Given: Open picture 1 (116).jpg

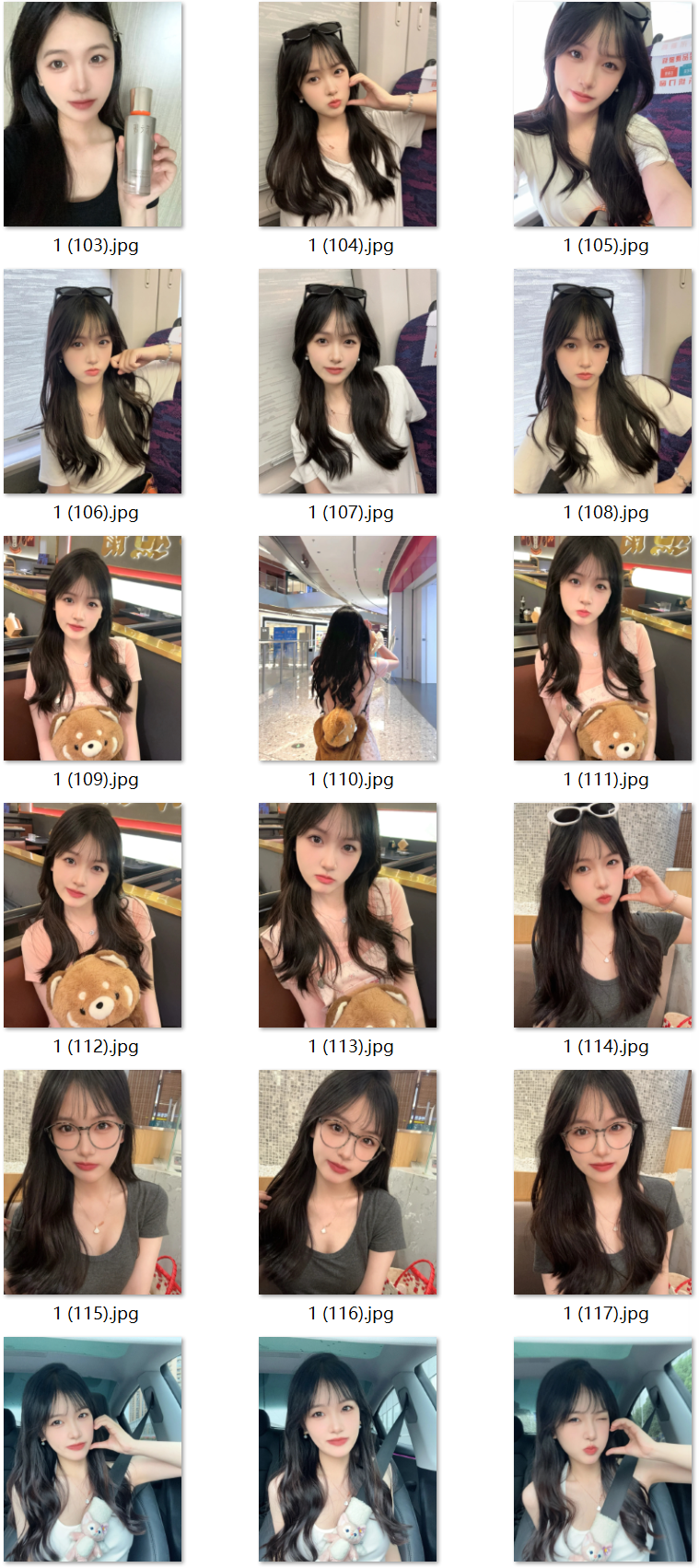Looking at the screenshot, I should coord(348,1182).
